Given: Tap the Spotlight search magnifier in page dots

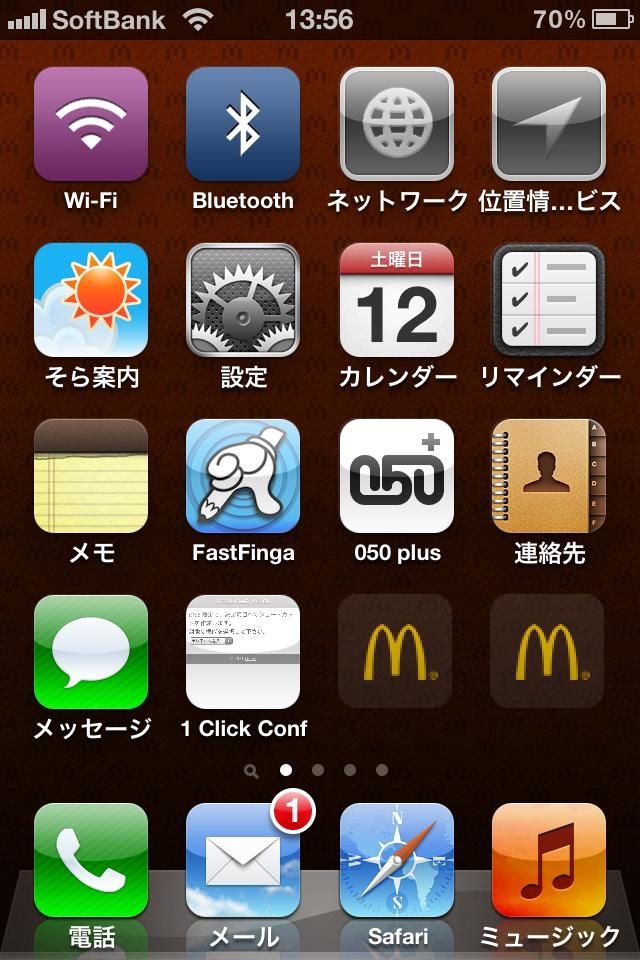Looking at the screenshot, I should (252, 771).
